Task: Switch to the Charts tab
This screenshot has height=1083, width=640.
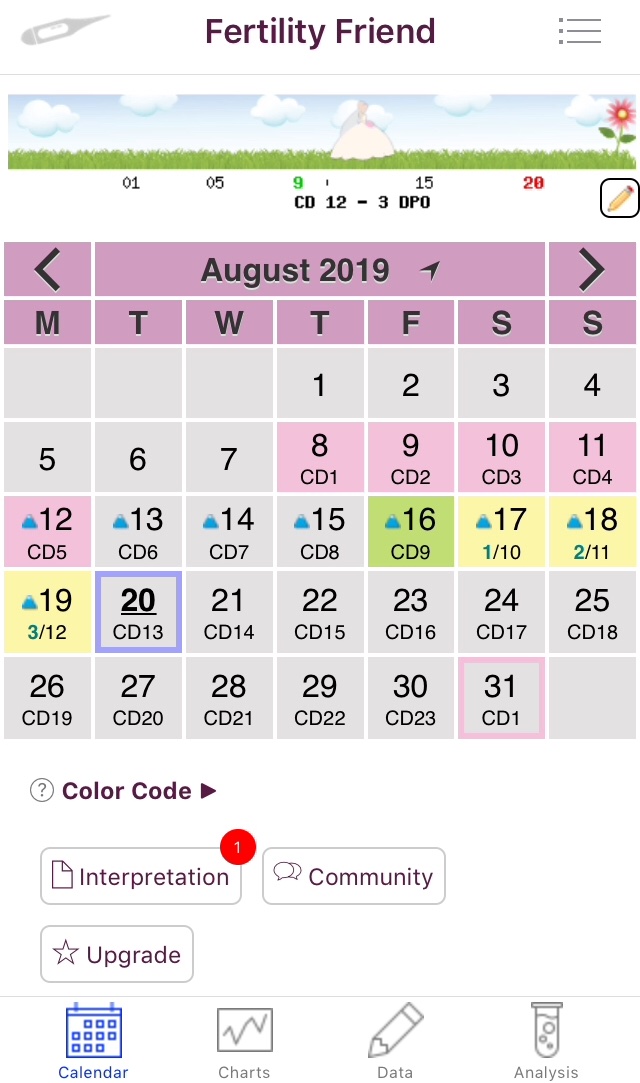Action: tap(244, 1042)
